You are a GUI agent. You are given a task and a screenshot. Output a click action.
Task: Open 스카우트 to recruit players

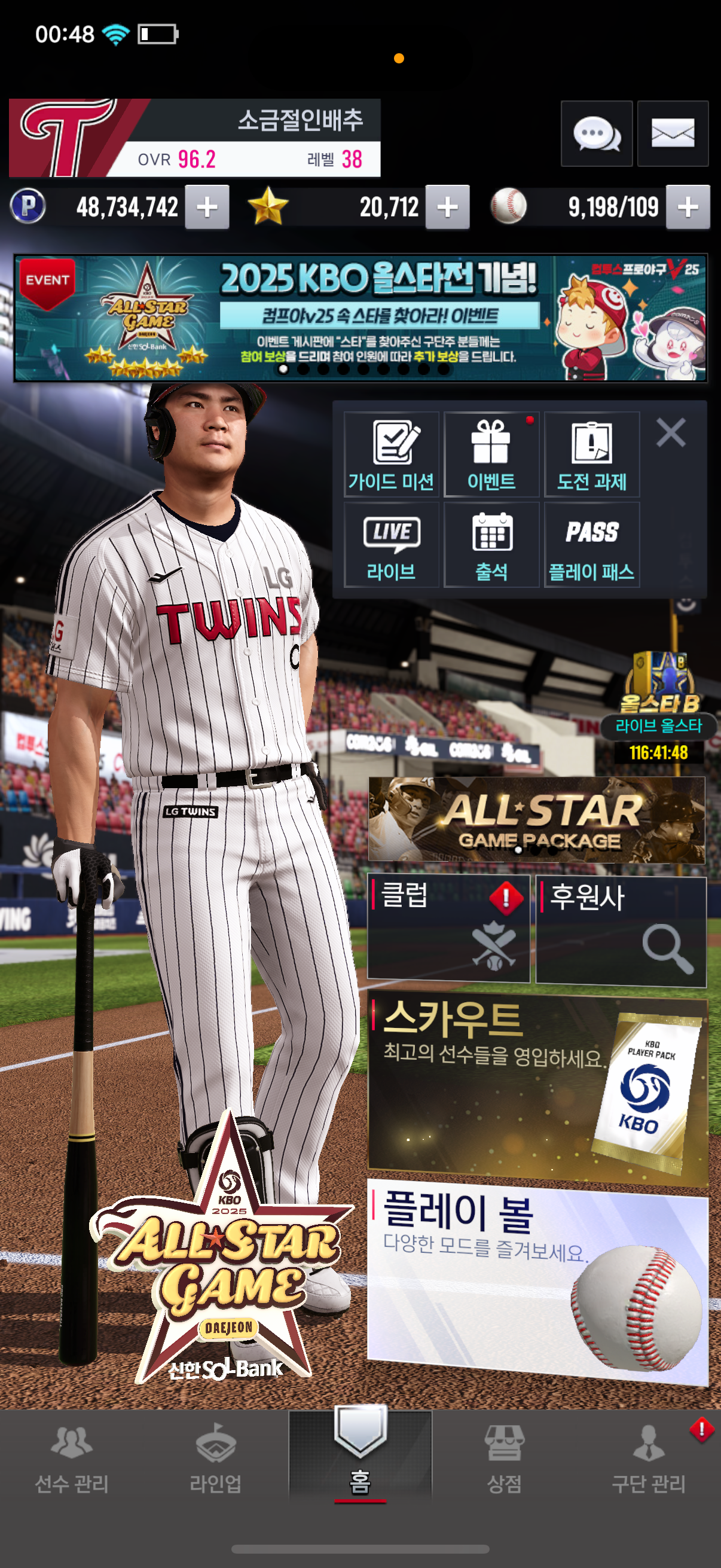point(537,1090)
